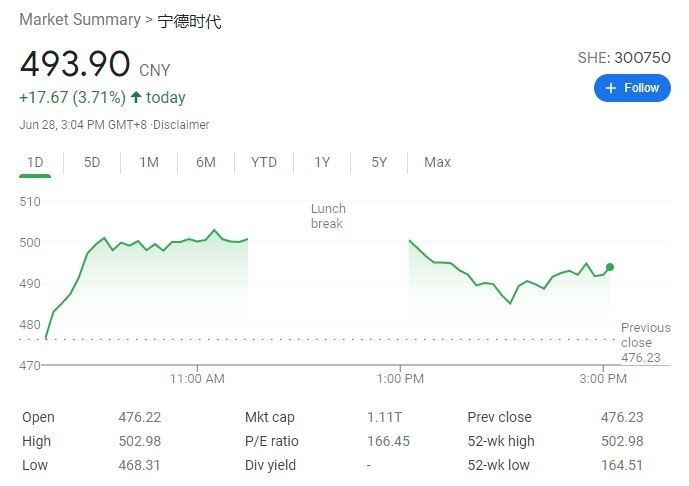Select the 1D chart tab

click(35, 162)
